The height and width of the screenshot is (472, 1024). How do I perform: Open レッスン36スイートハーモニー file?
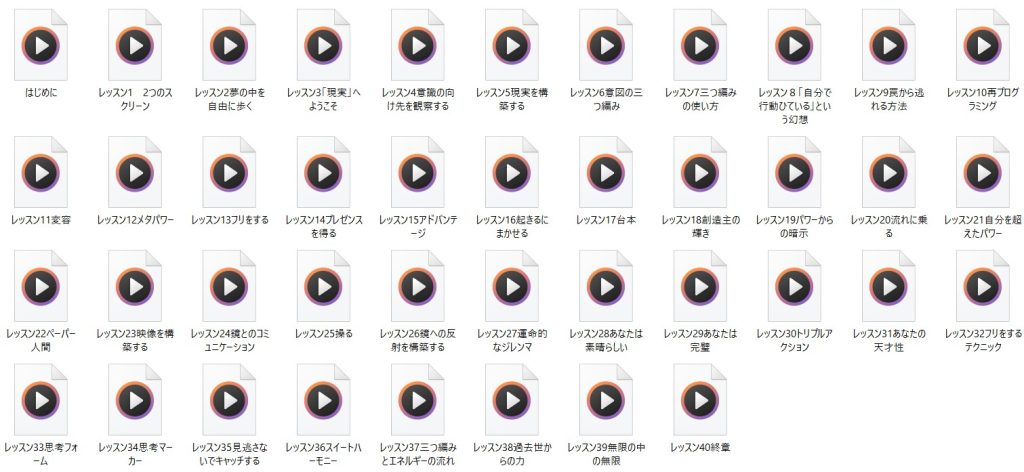coord(323,400)
